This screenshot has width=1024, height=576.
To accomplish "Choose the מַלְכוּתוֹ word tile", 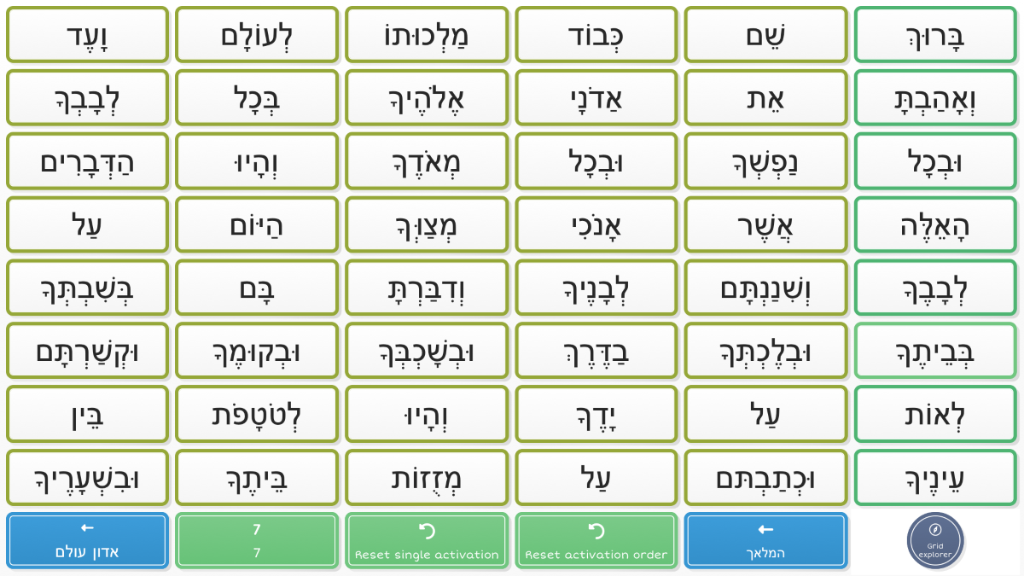I will point(427,35).
